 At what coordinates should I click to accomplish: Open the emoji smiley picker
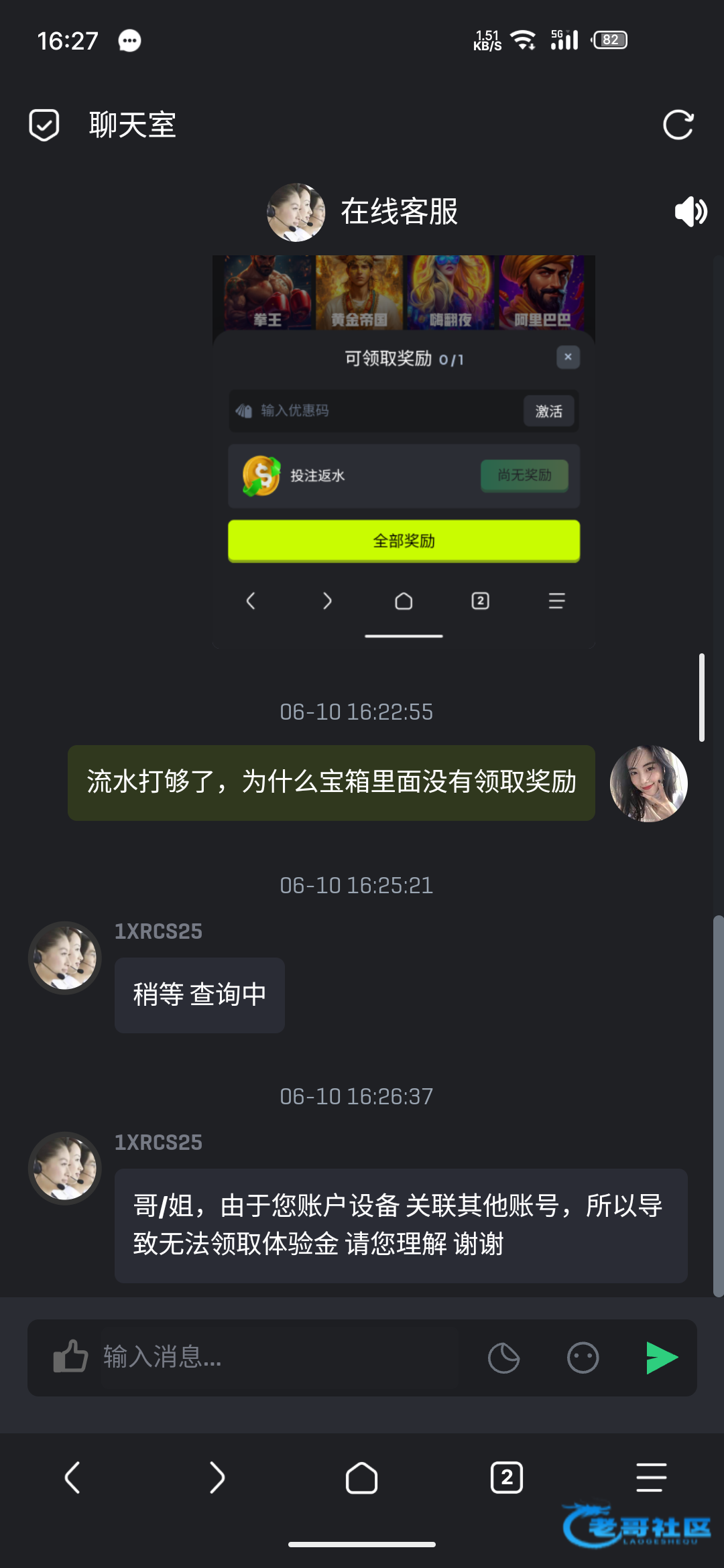(x=583, y=1358)
